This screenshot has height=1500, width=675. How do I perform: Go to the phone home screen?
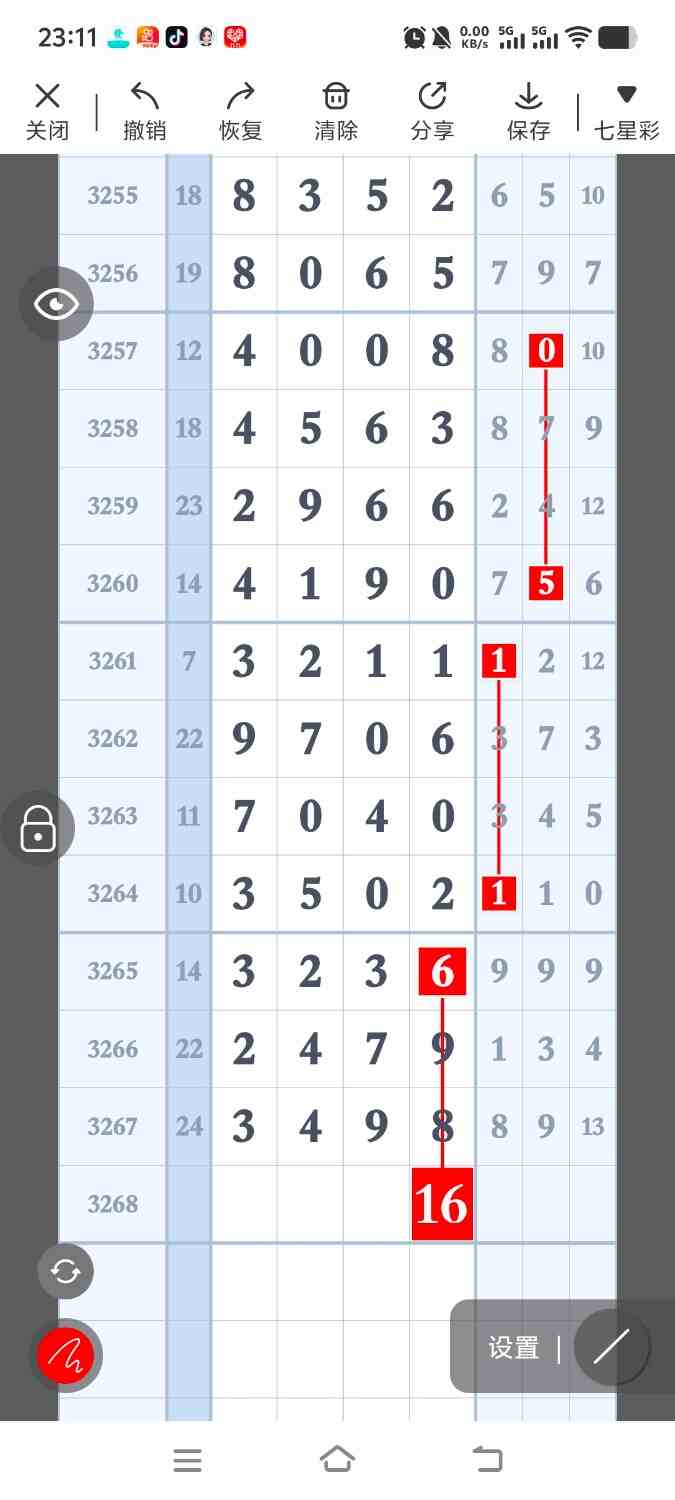point(337,1460)
